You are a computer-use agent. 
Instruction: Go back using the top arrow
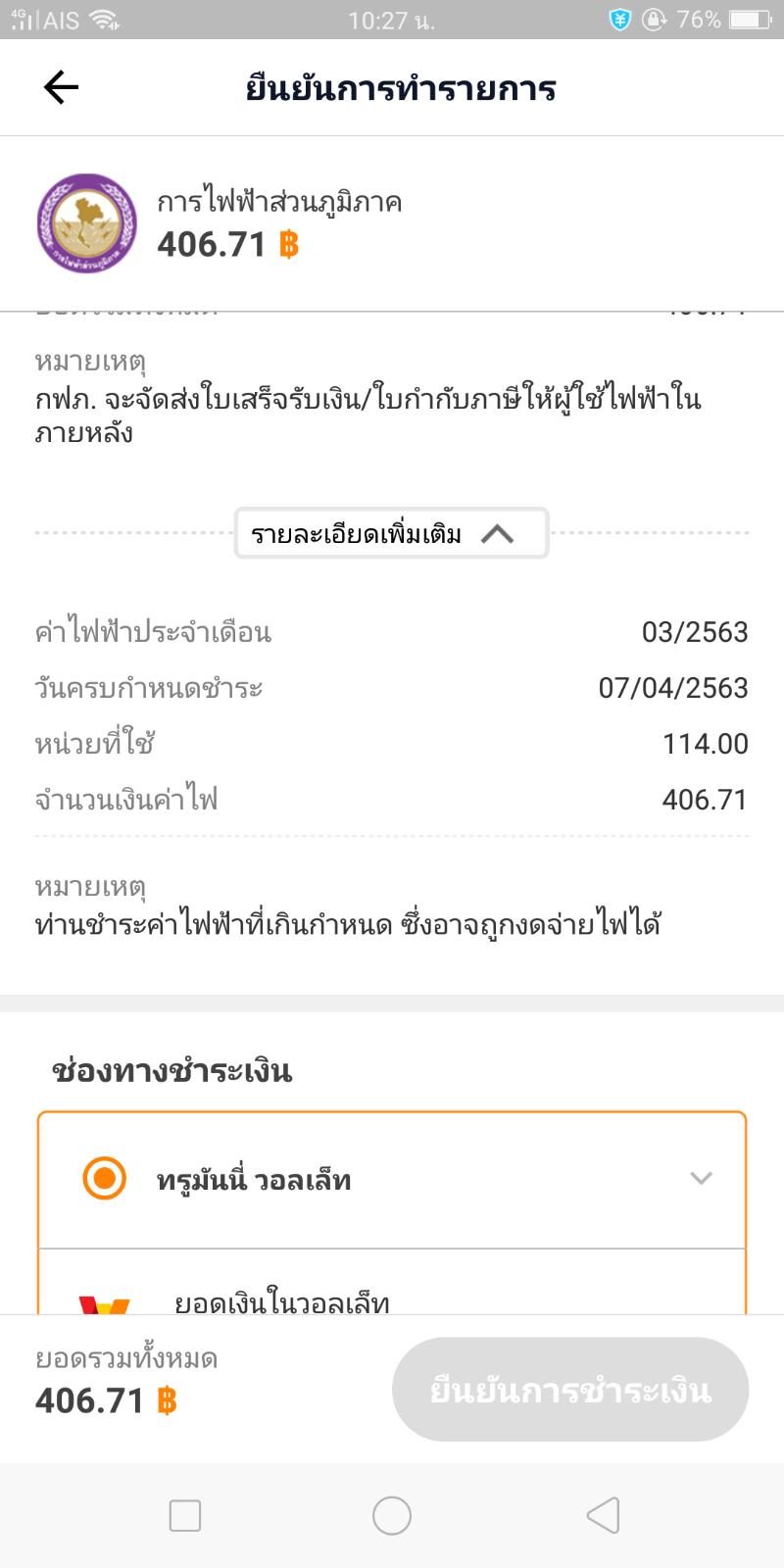[61, 88]
